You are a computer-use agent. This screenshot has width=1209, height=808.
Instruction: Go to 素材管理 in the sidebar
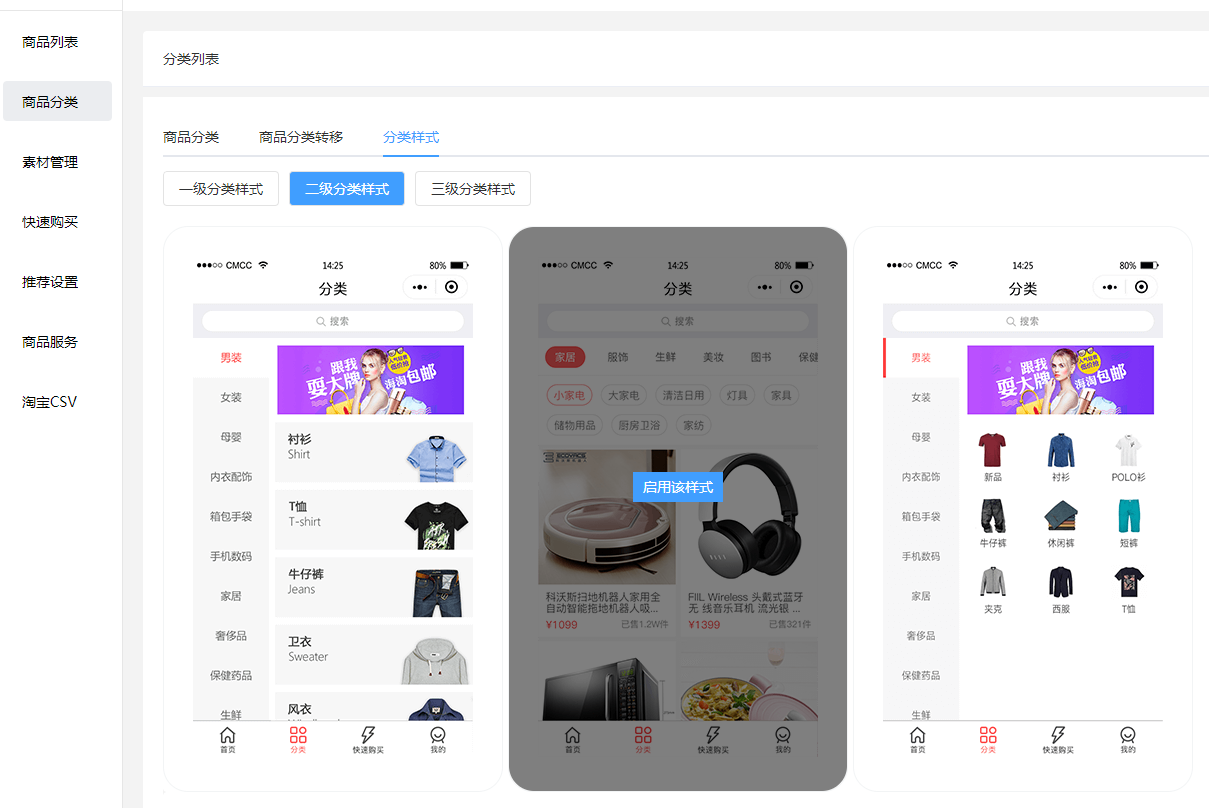(x=50, y=162)
